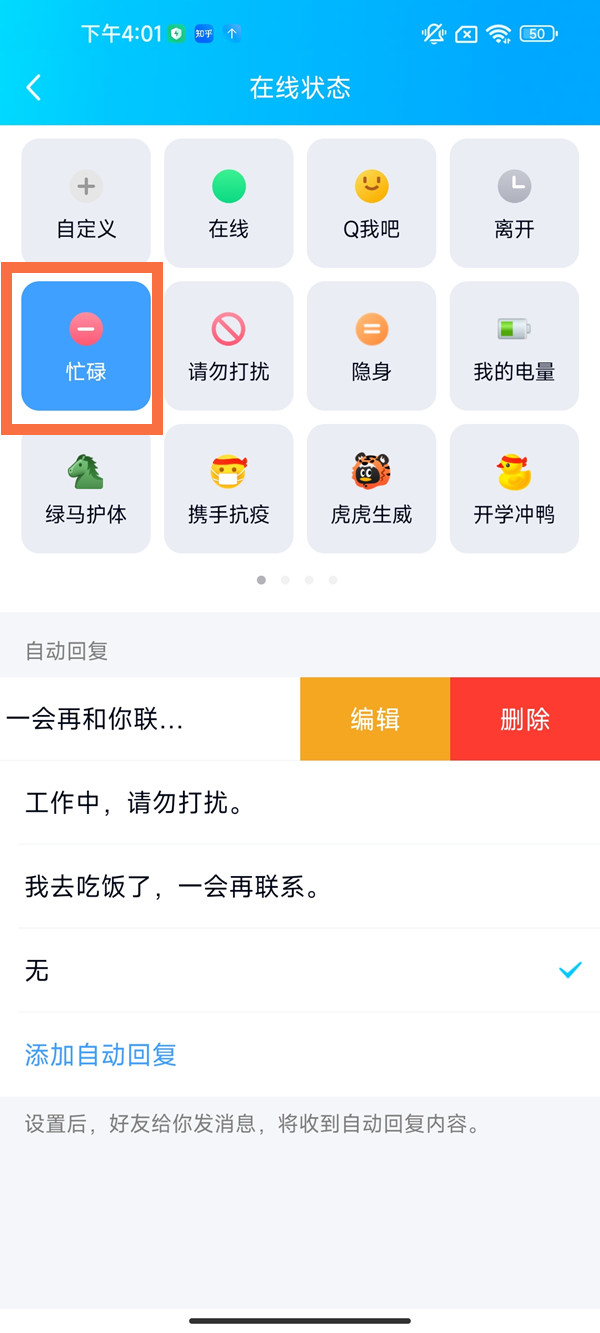Go back from the 在线状态 page
This screenshot has width=600, height=1333.
point(34,87)
